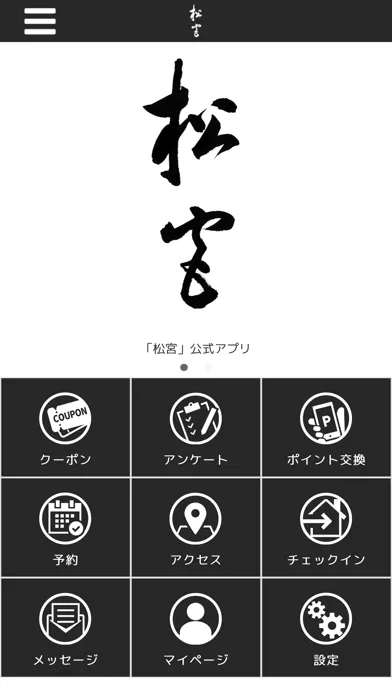Select ポイント交換 point exchange

326,427
